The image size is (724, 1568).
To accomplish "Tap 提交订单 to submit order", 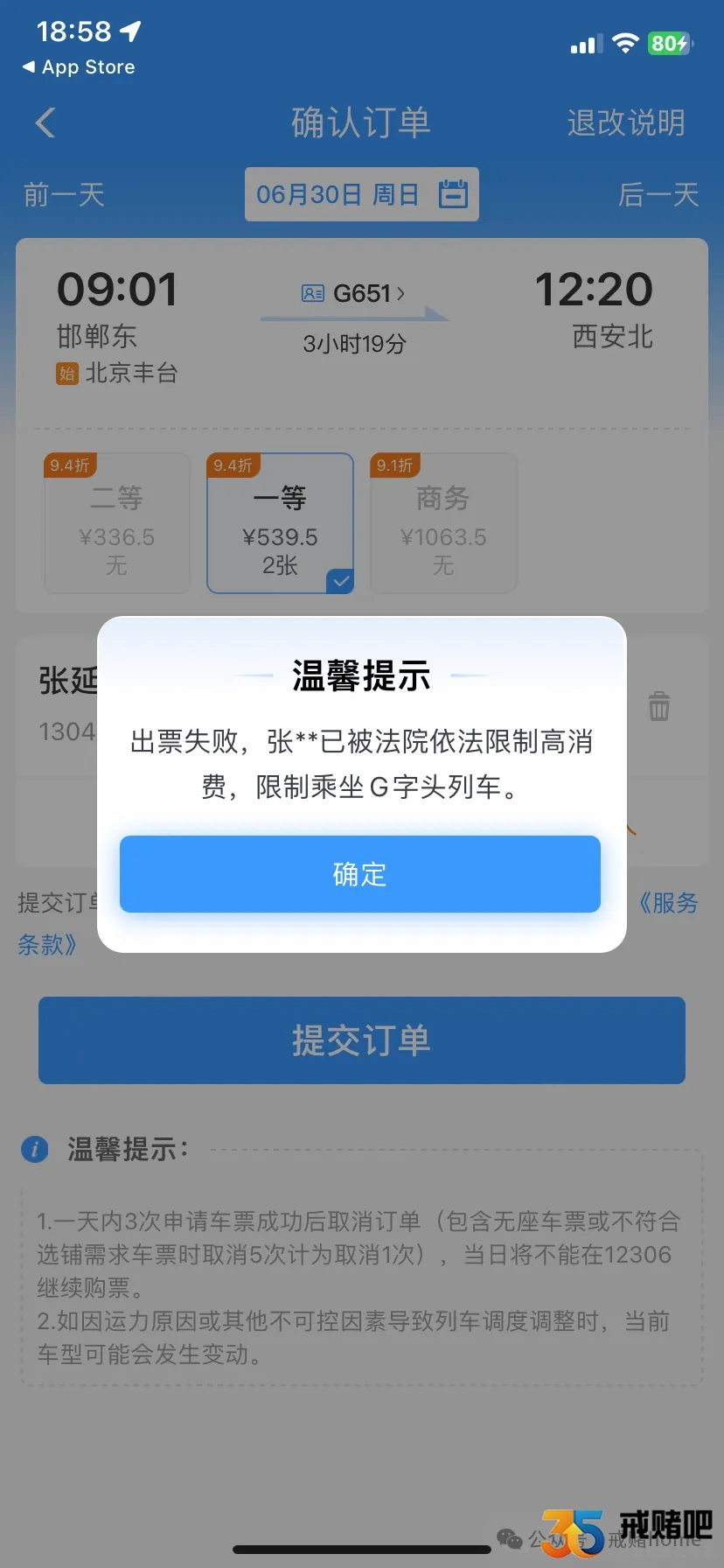I will pos(362,1040).
